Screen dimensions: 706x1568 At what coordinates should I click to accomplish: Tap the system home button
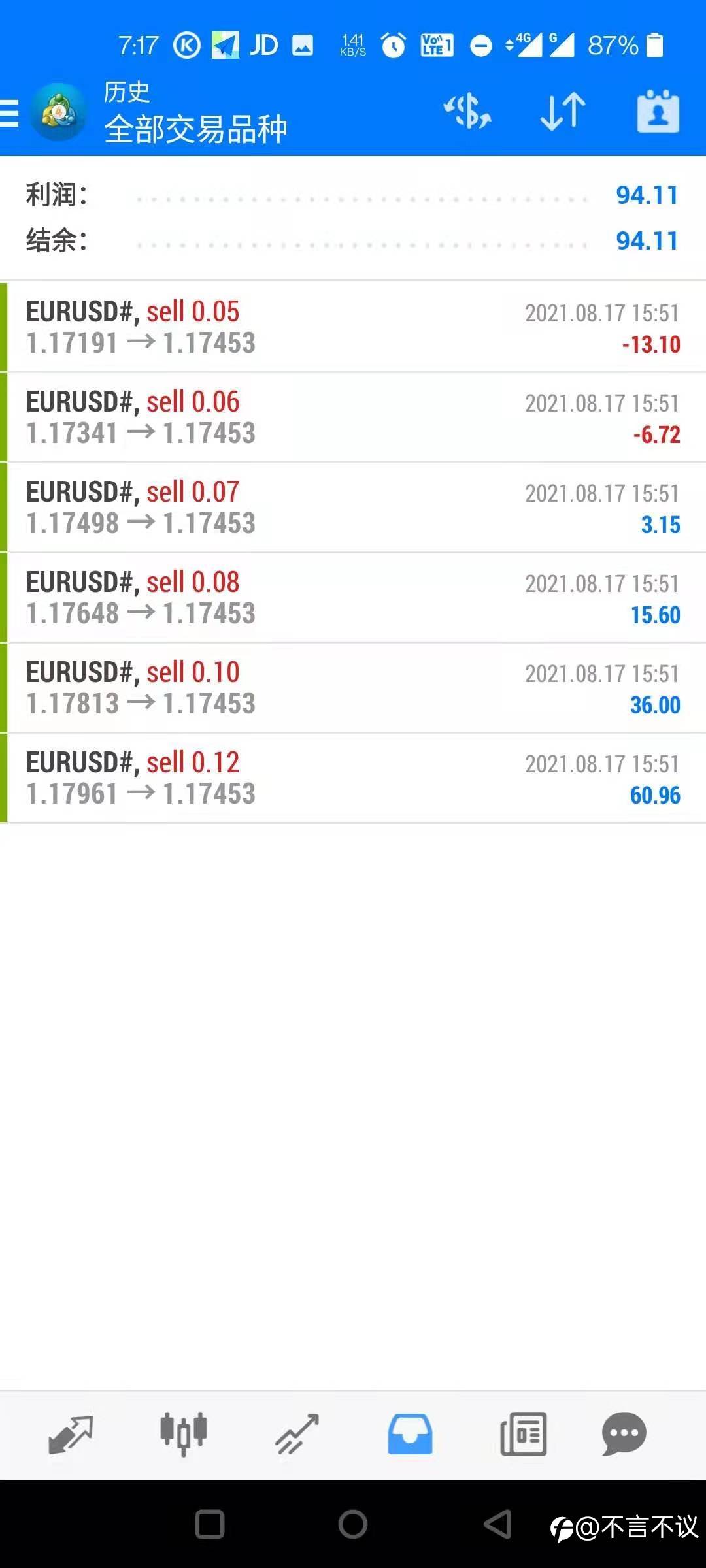click(353, 1524)
